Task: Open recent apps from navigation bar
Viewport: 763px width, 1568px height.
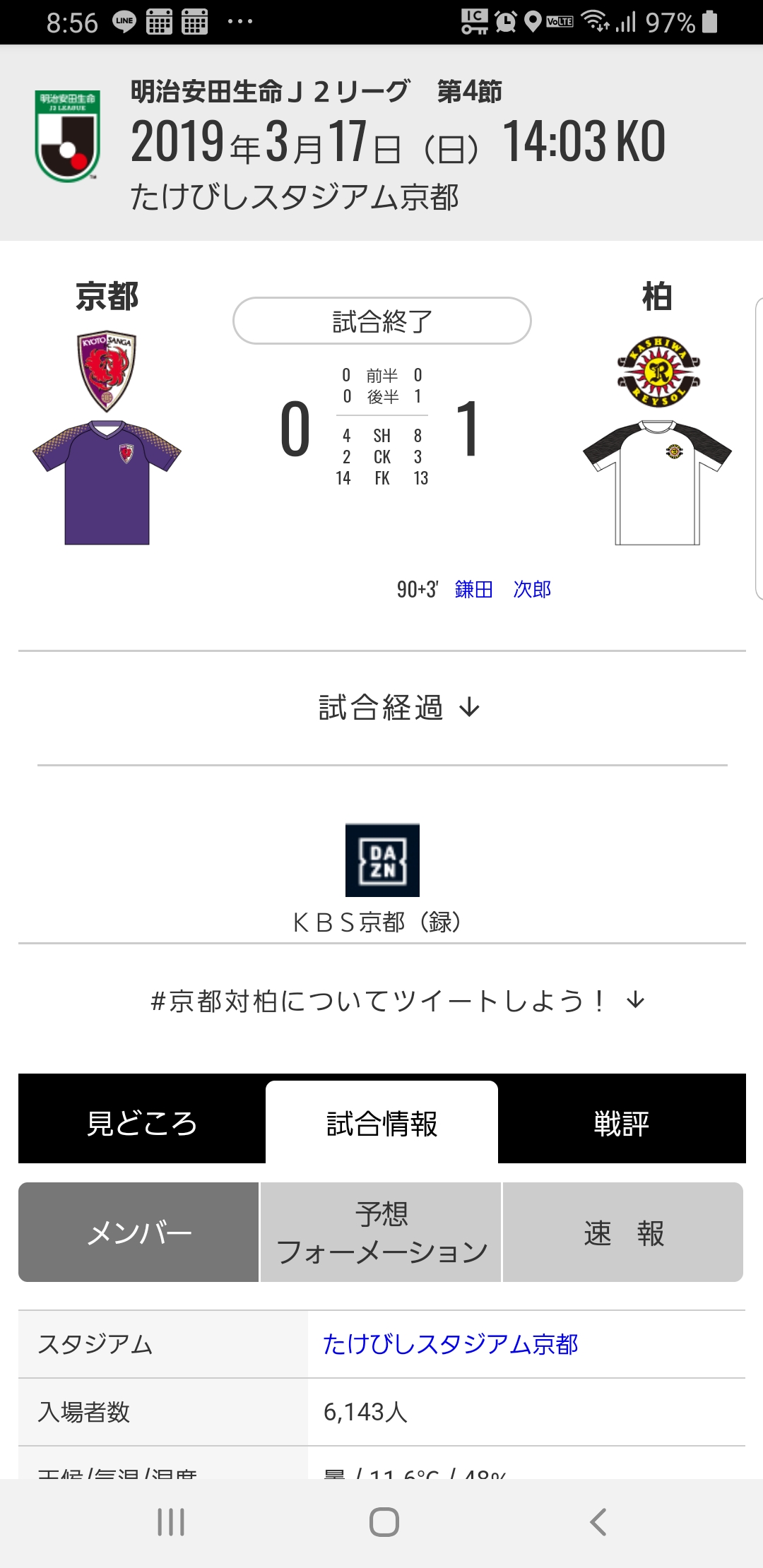Action: pyautogui.click(x=171, y=1522)
